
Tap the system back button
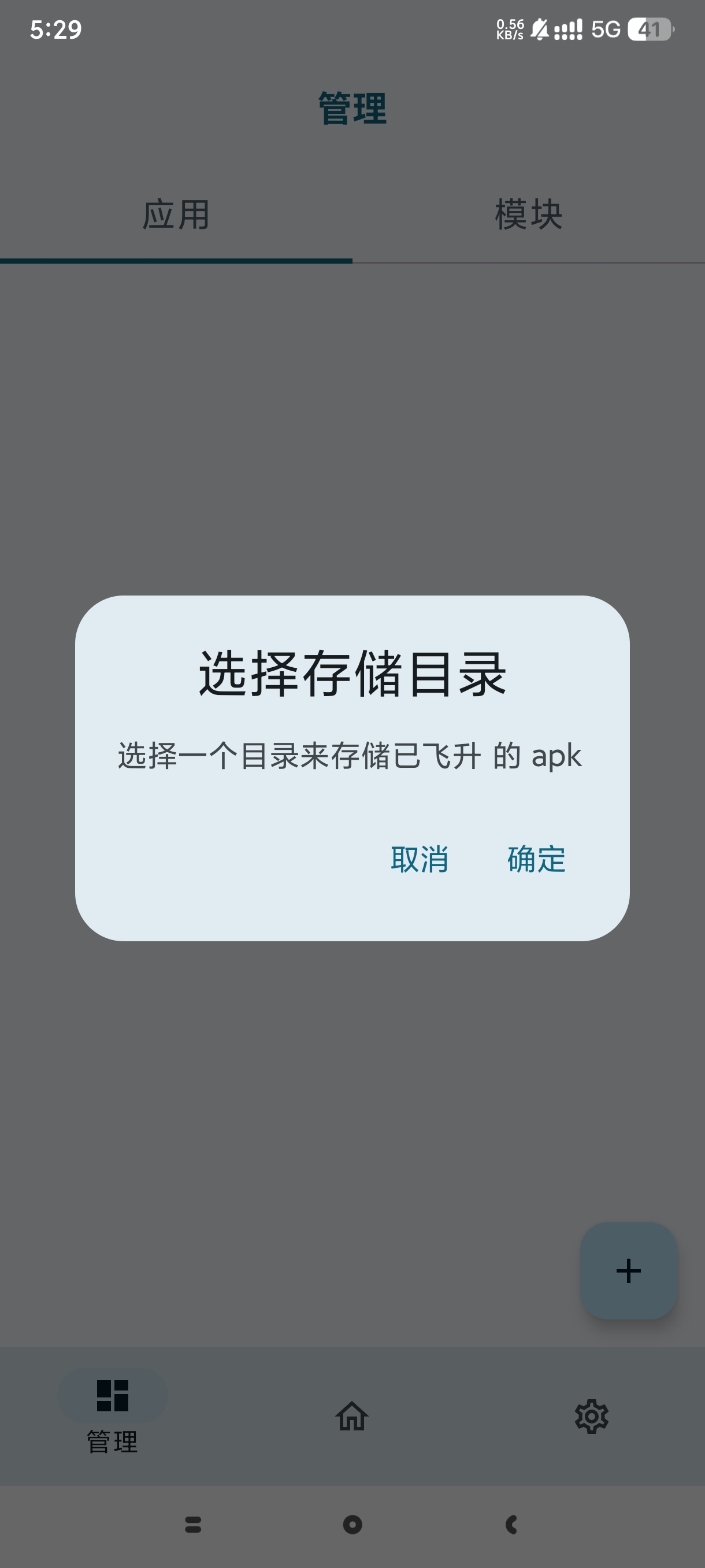click(x=511, y=1524)
